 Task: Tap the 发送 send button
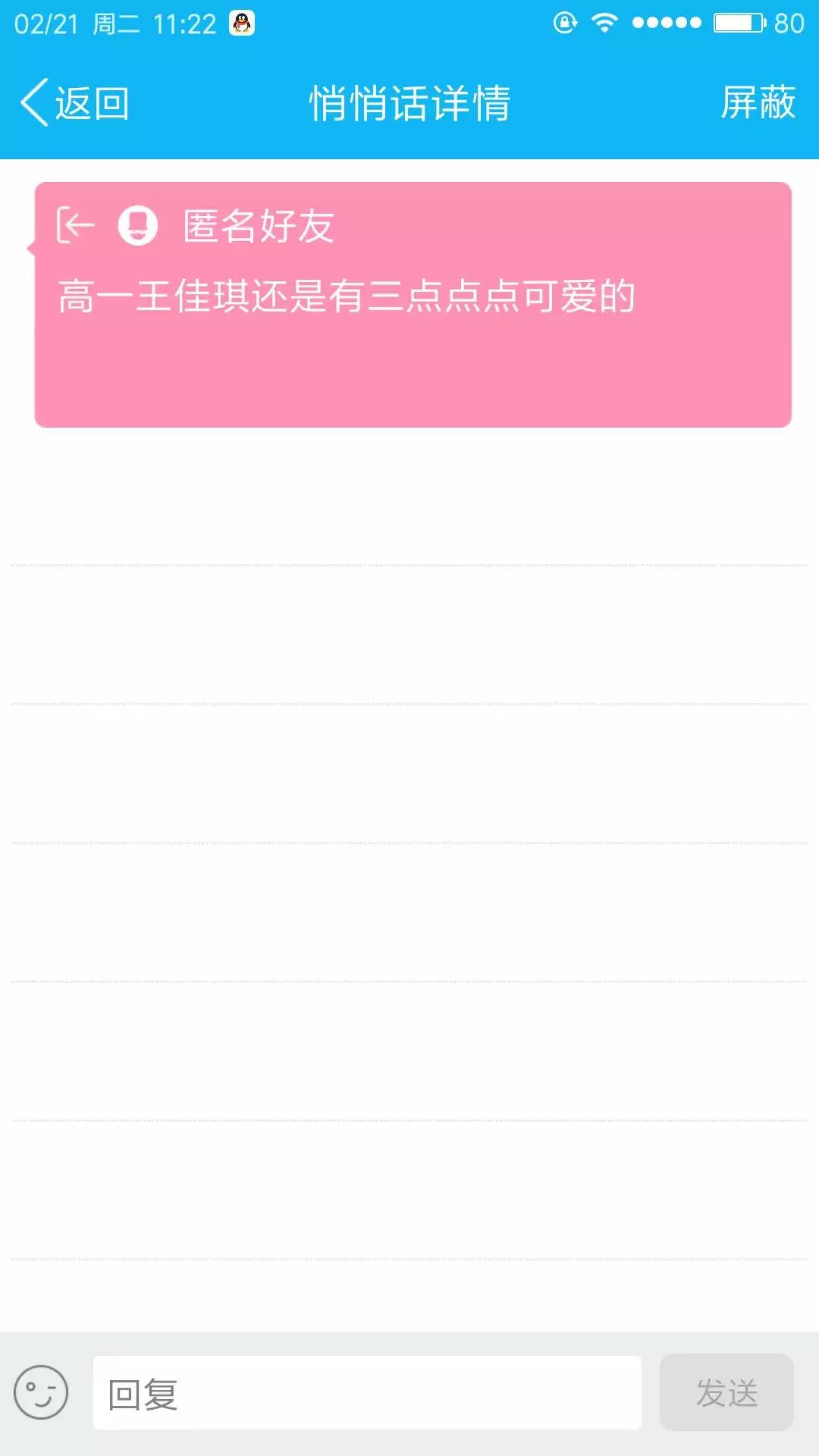[x=726, y=1393]
